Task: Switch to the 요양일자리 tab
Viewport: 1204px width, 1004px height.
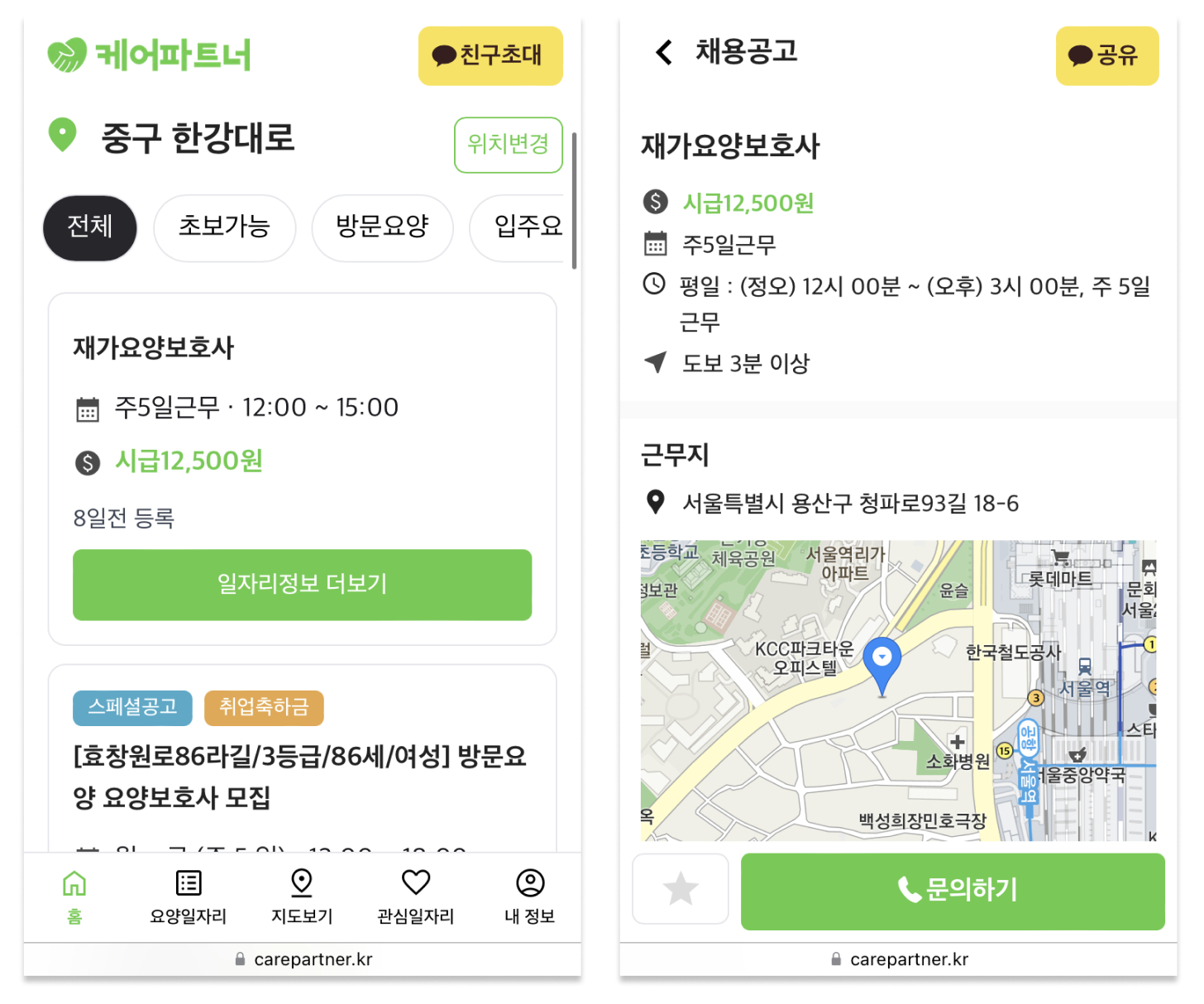Action: (x=189, y=897)
